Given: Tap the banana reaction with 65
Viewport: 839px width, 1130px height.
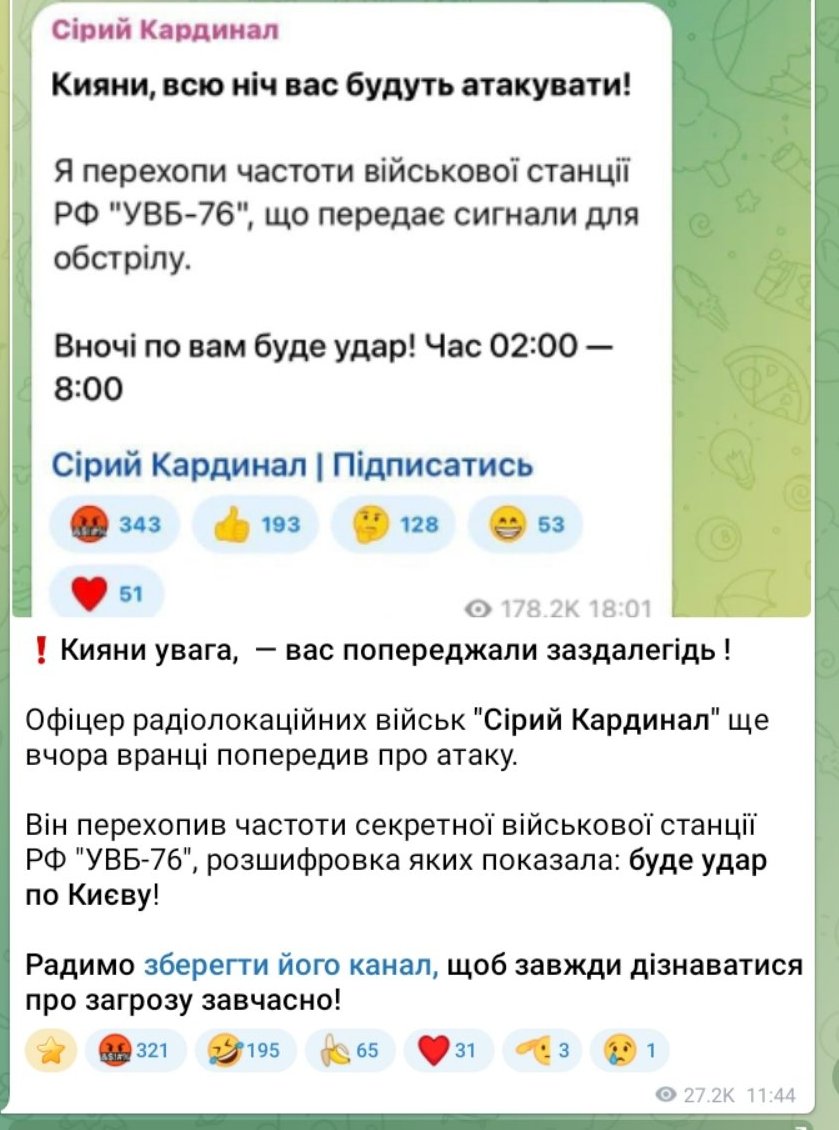Looking at the screenshot, I should click(x=350, y=1050).
